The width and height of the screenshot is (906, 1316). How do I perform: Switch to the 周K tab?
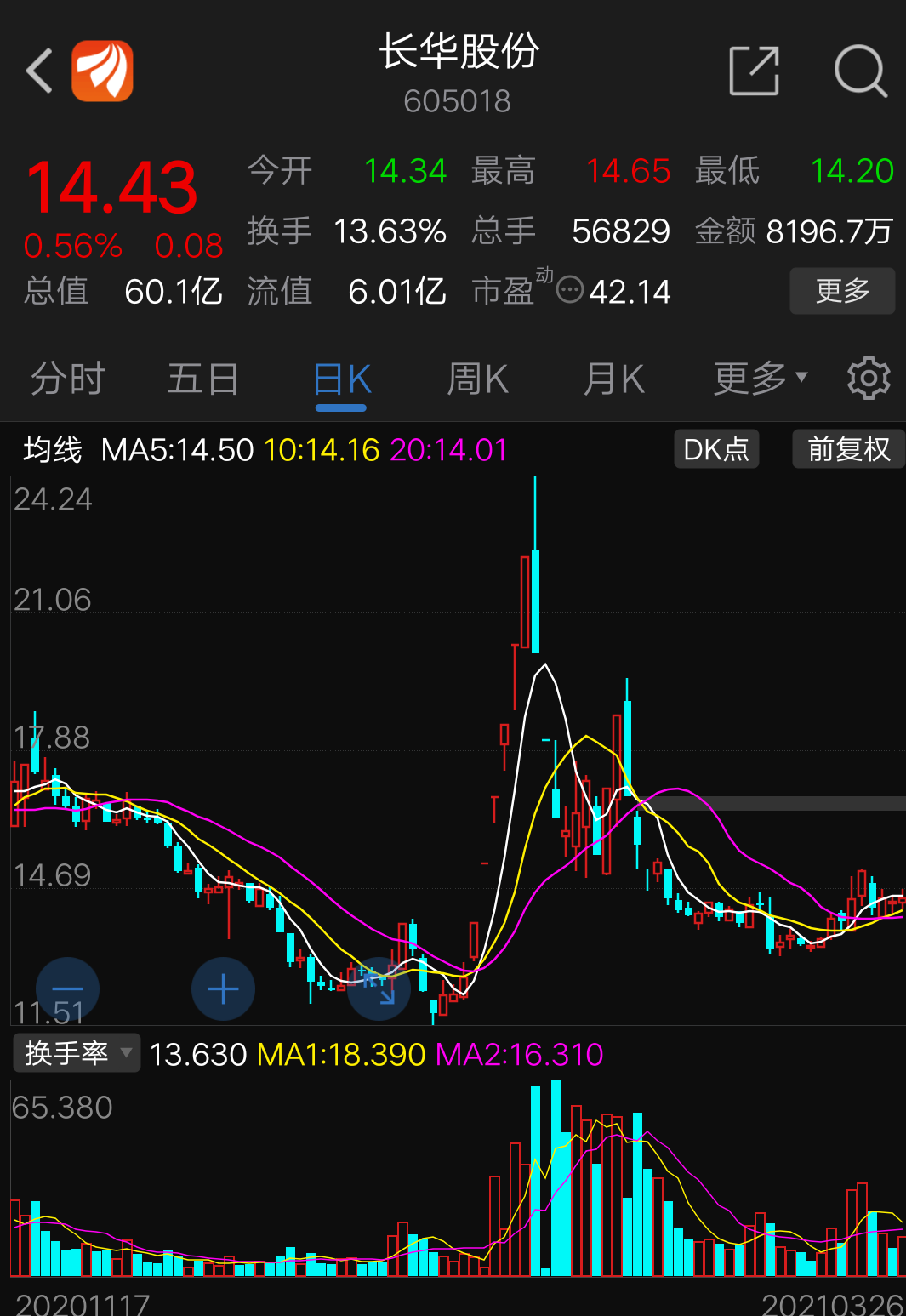pyautogui.click(x=477, y=378)
